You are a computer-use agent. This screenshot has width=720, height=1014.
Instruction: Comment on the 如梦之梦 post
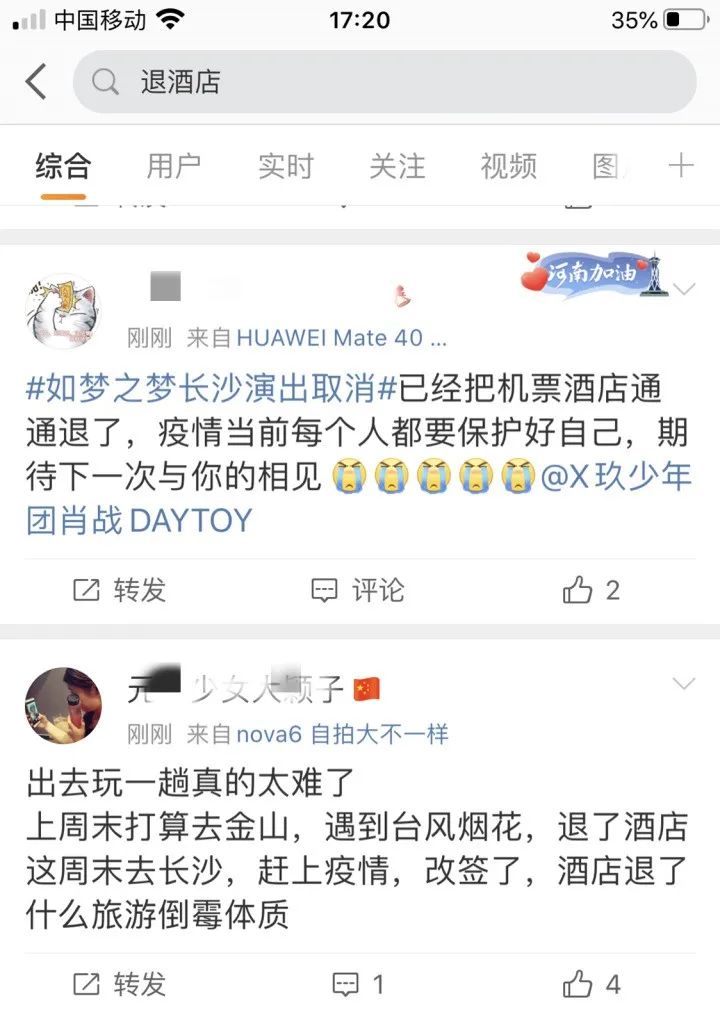(x=358, y=590)
